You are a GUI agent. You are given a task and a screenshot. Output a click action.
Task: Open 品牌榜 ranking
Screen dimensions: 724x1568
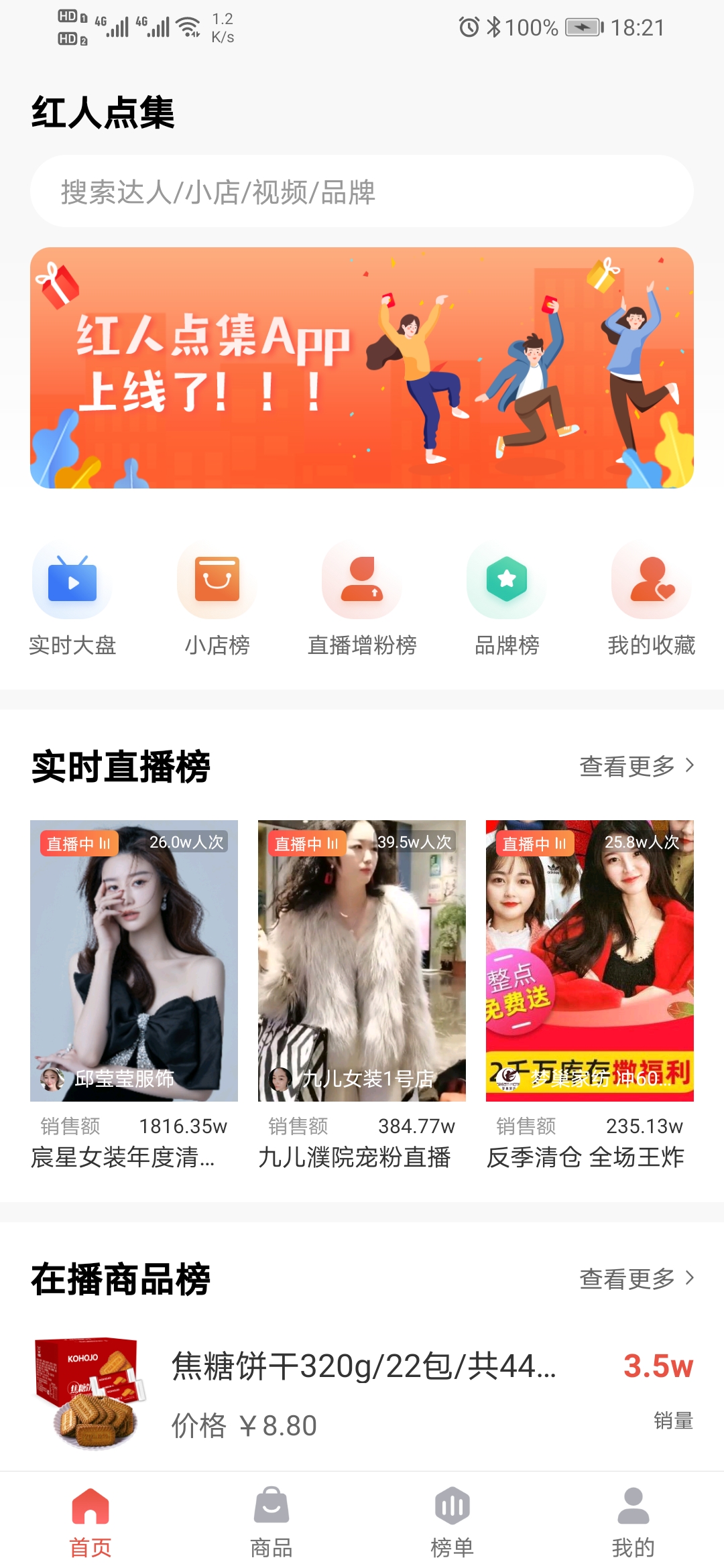(x=507, y=599)
